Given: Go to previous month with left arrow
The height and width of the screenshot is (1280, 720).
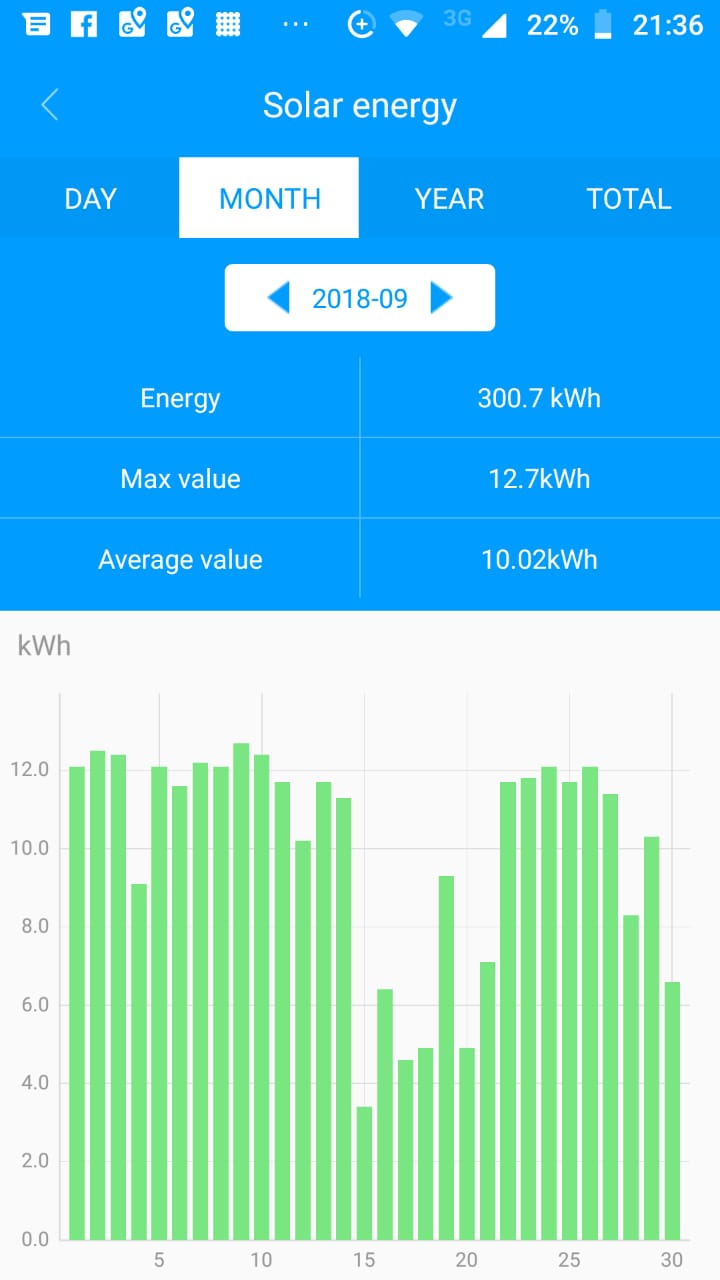Looking at the screenshot, I should coord(279,297).
